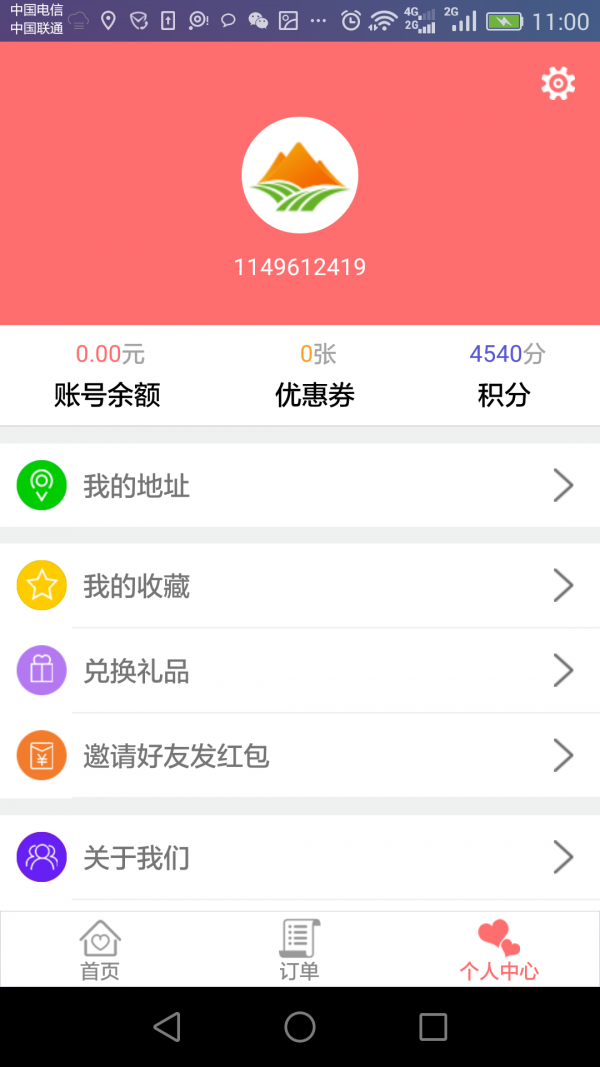
Task: Tap the system back button
Action: (167, 1027)
